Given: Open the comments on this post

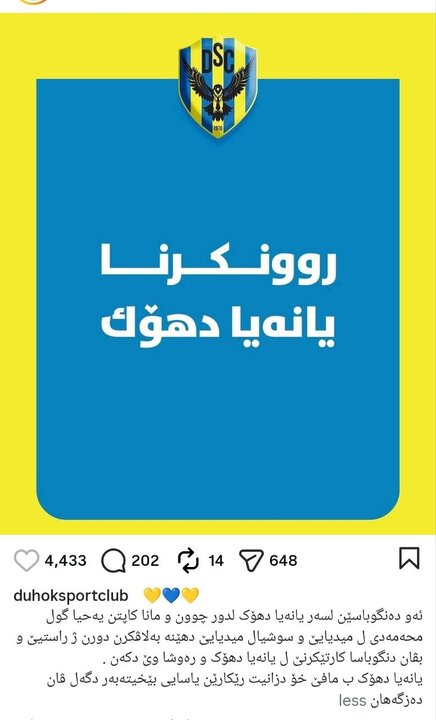Looking at the screenshot, I should (113, 561).
